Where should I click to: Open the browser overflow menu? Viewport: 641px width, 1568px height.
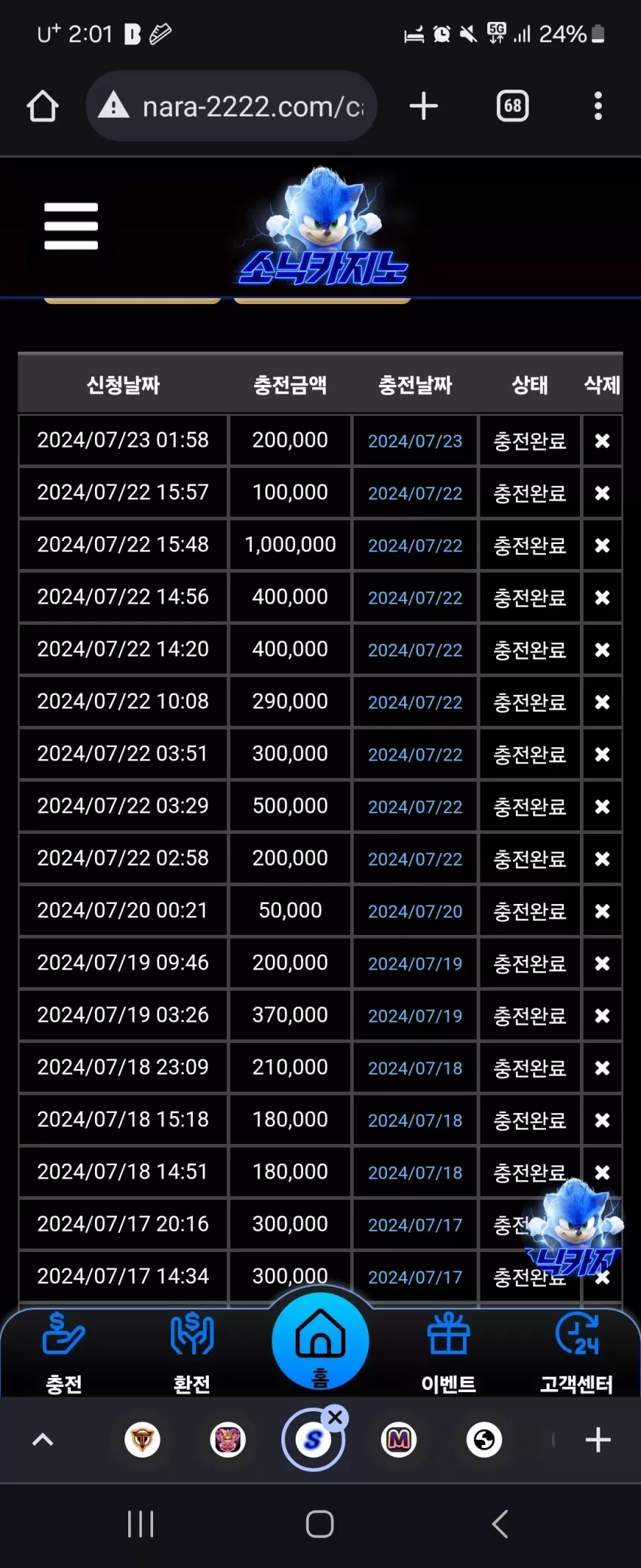pos(598,106)
